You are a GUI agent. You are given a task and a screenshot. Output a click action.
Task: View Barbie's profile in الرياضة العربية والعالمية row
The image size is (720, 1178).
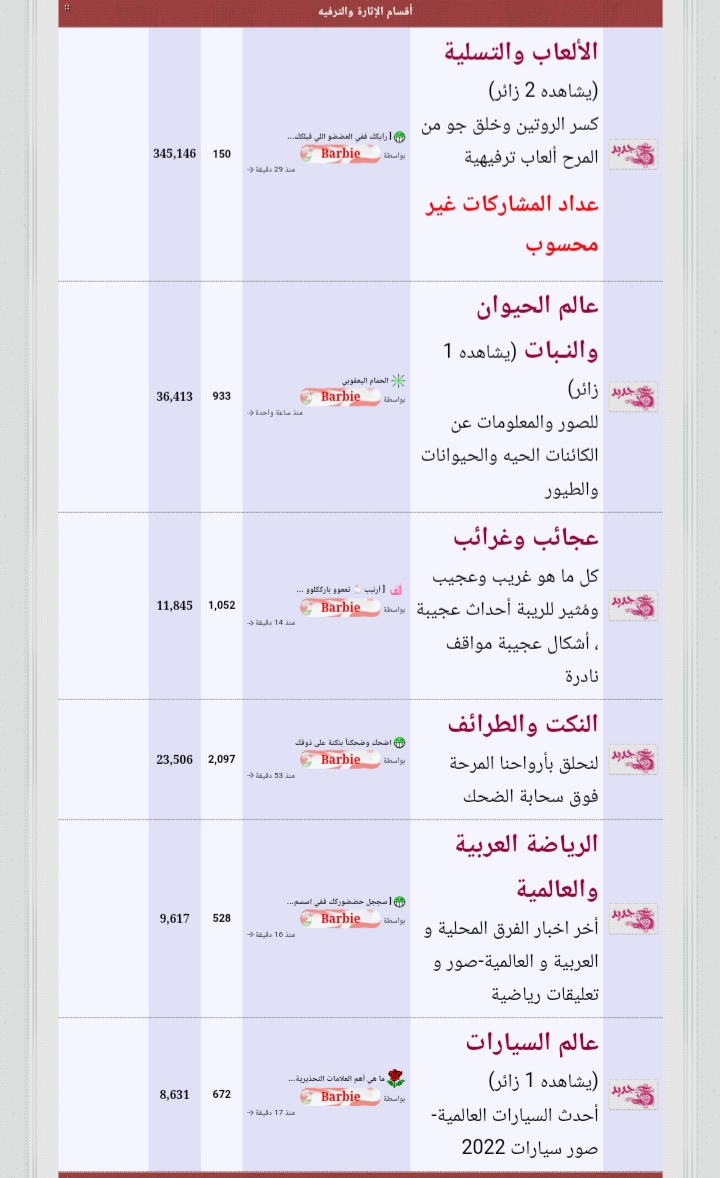coord(341,919)
